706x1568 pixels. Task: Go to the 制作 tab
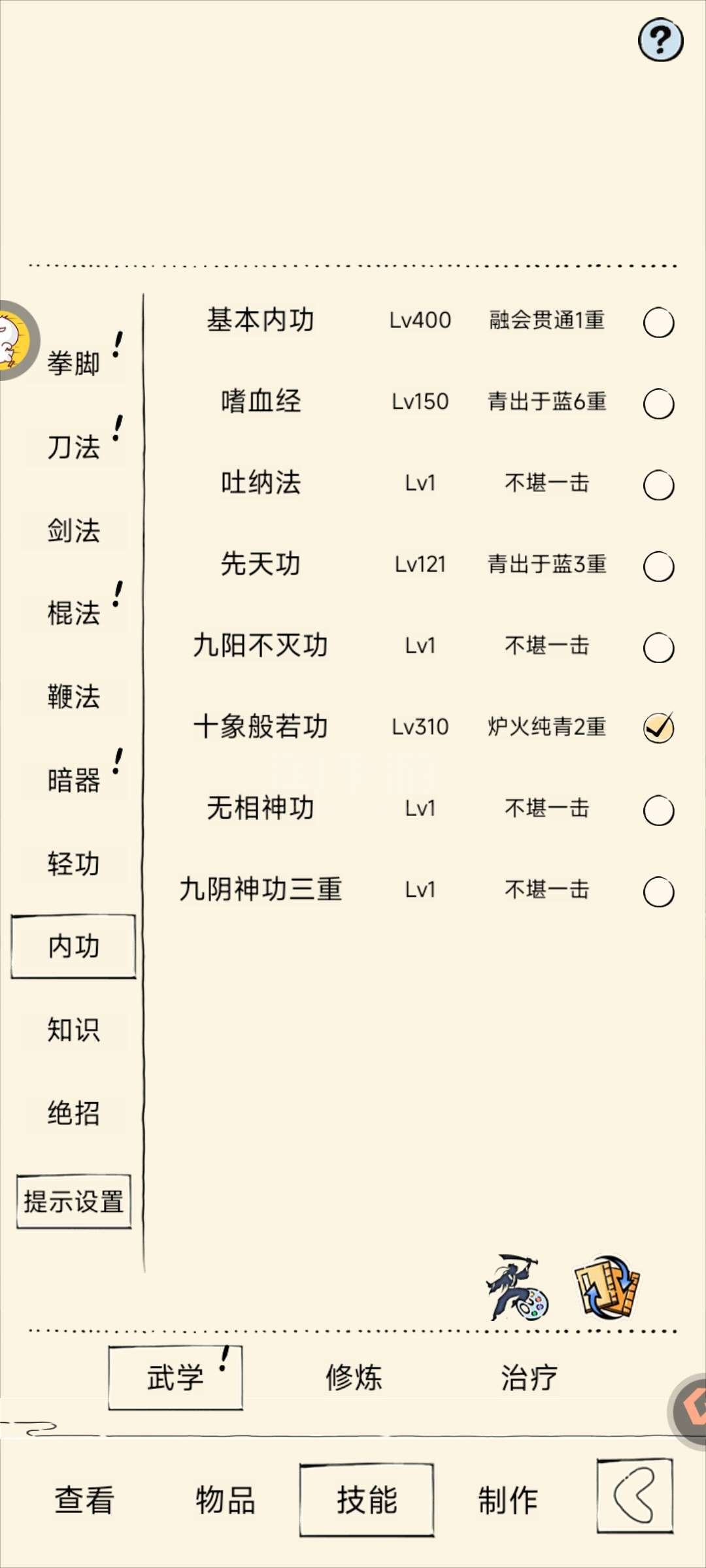tap(508, 1499)
